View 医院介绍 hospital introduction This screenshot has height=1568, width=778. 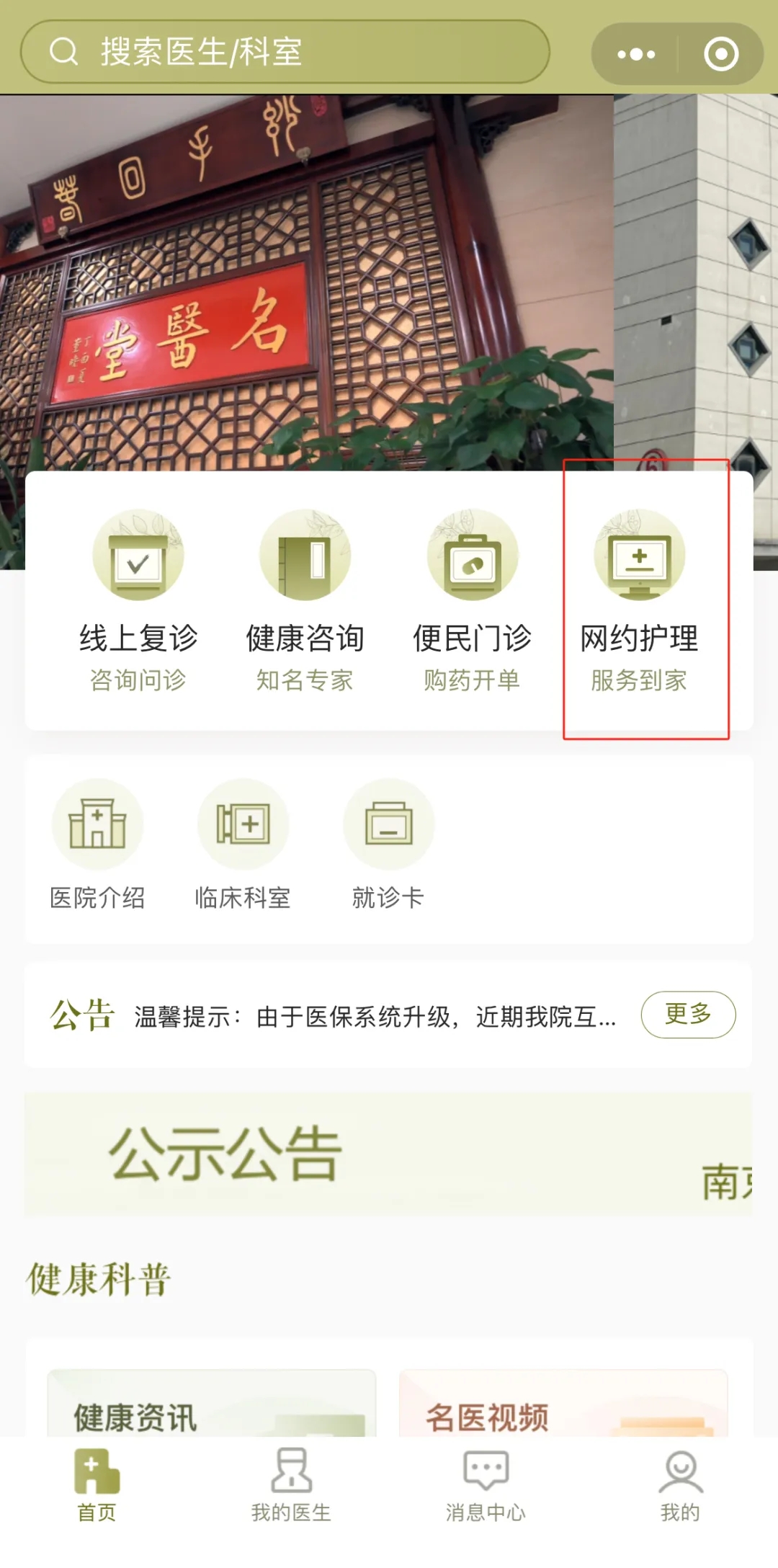pos(97,845)
